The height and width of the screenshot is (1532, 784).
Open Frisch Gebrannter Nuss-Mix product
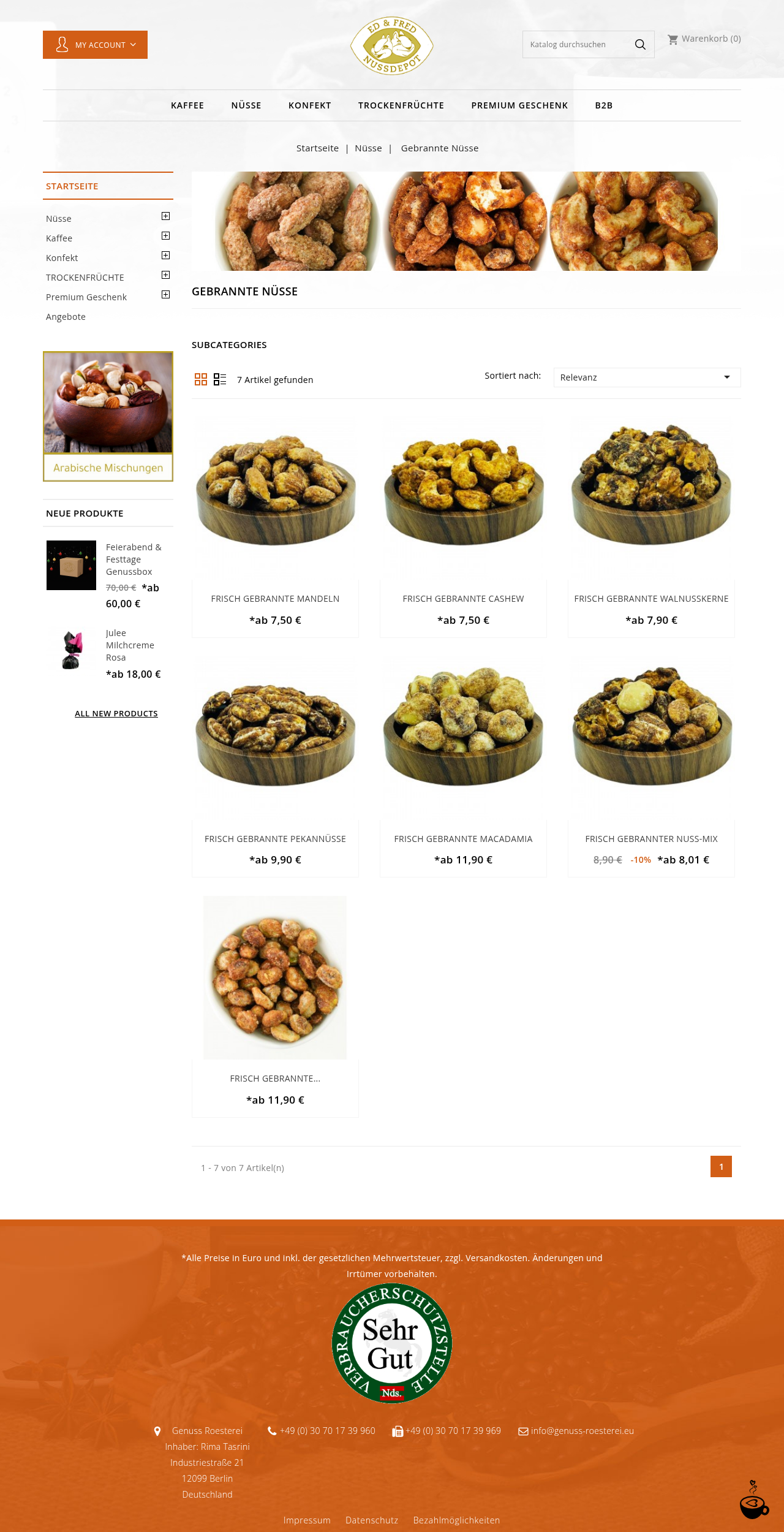point(651,839)
